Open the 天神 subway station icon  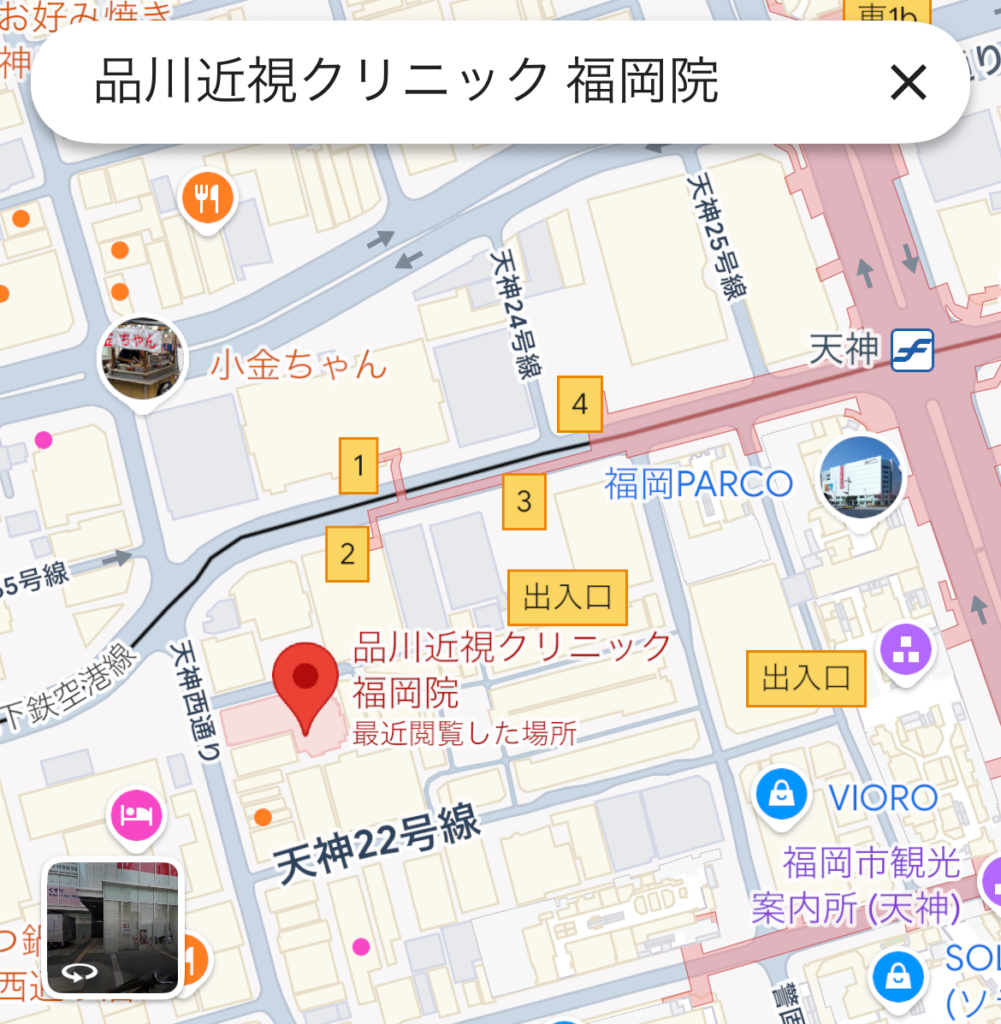pyautogui.click(x=912, y=350)
